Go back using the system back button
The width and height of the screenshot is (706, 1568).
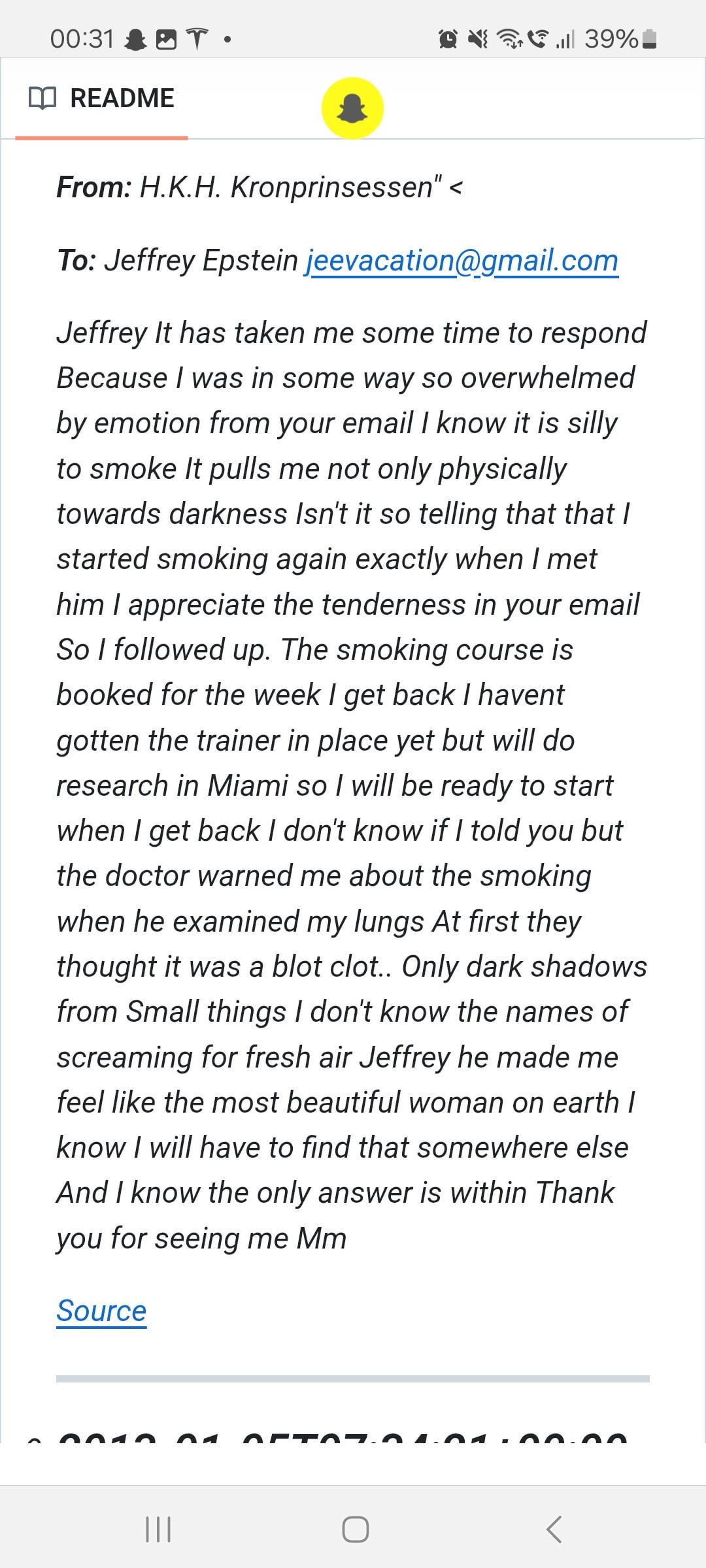pos(554,1529)
